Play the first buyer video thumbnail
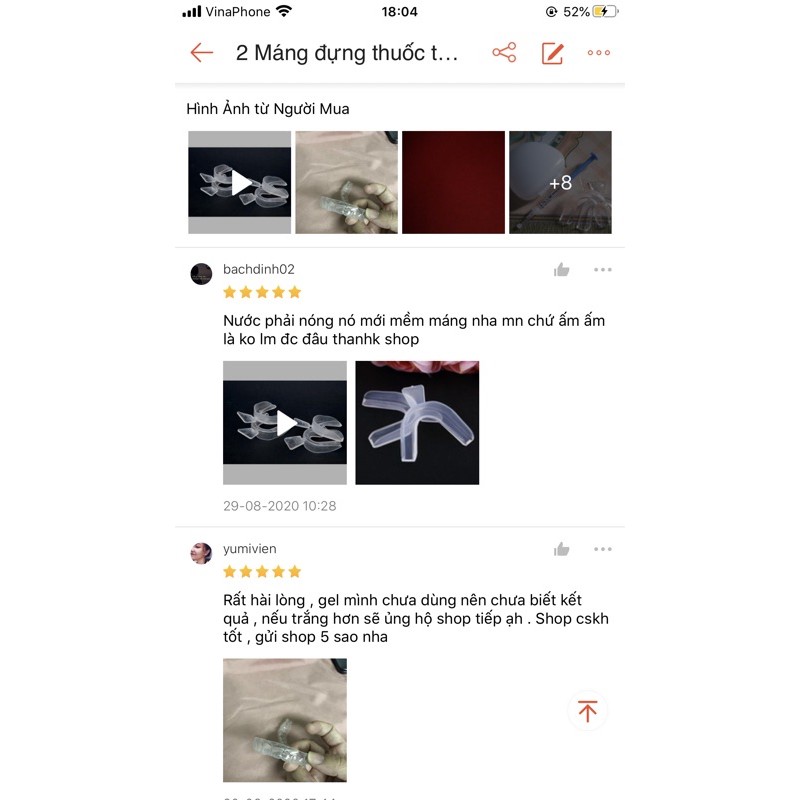The width and height of the screenshot is (800, 800). pyautogui.click(x=240, y=183)
